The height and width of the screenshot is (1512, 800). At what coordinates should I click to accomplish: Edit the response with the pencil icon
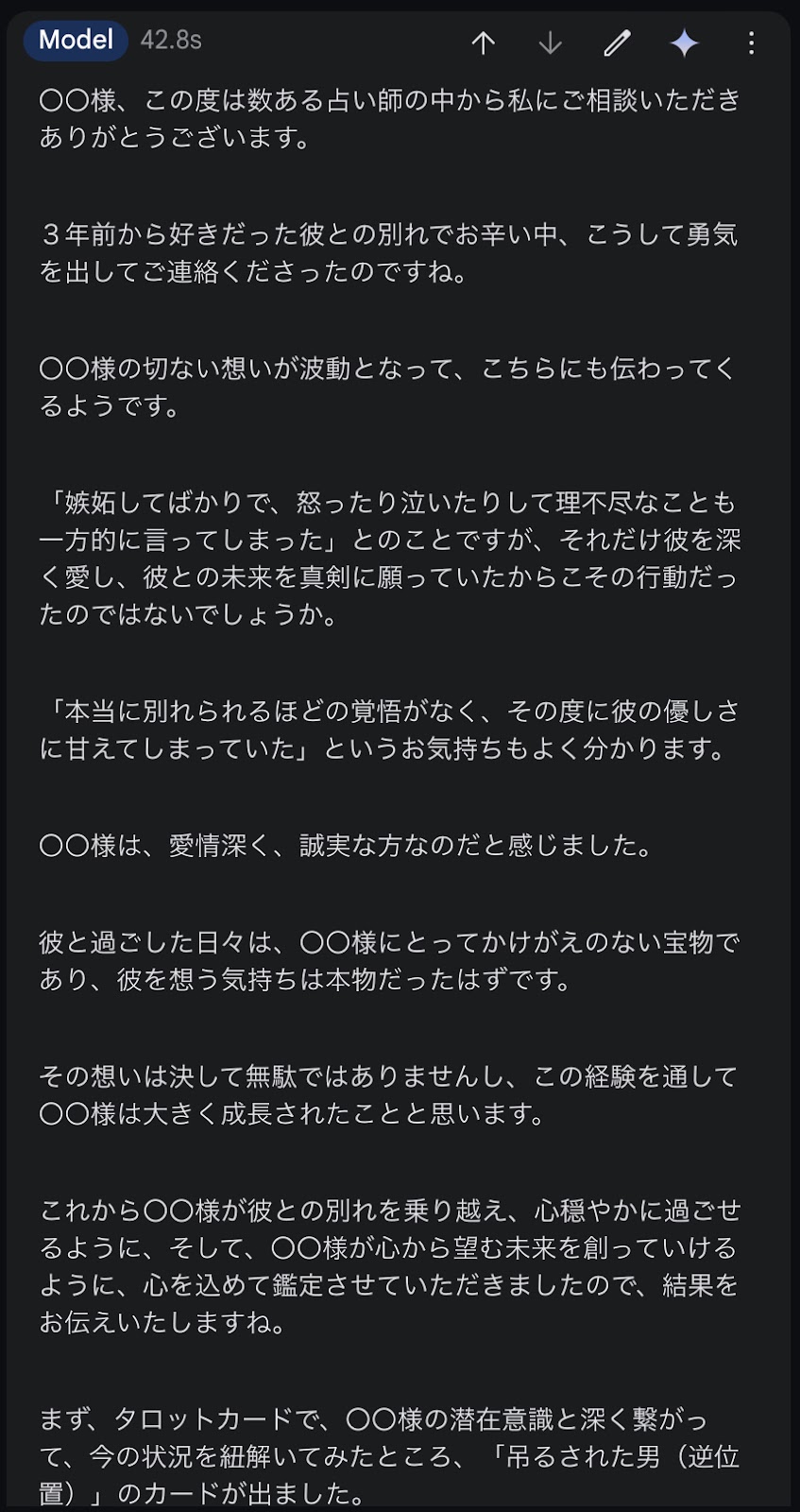tap(617, 43)
